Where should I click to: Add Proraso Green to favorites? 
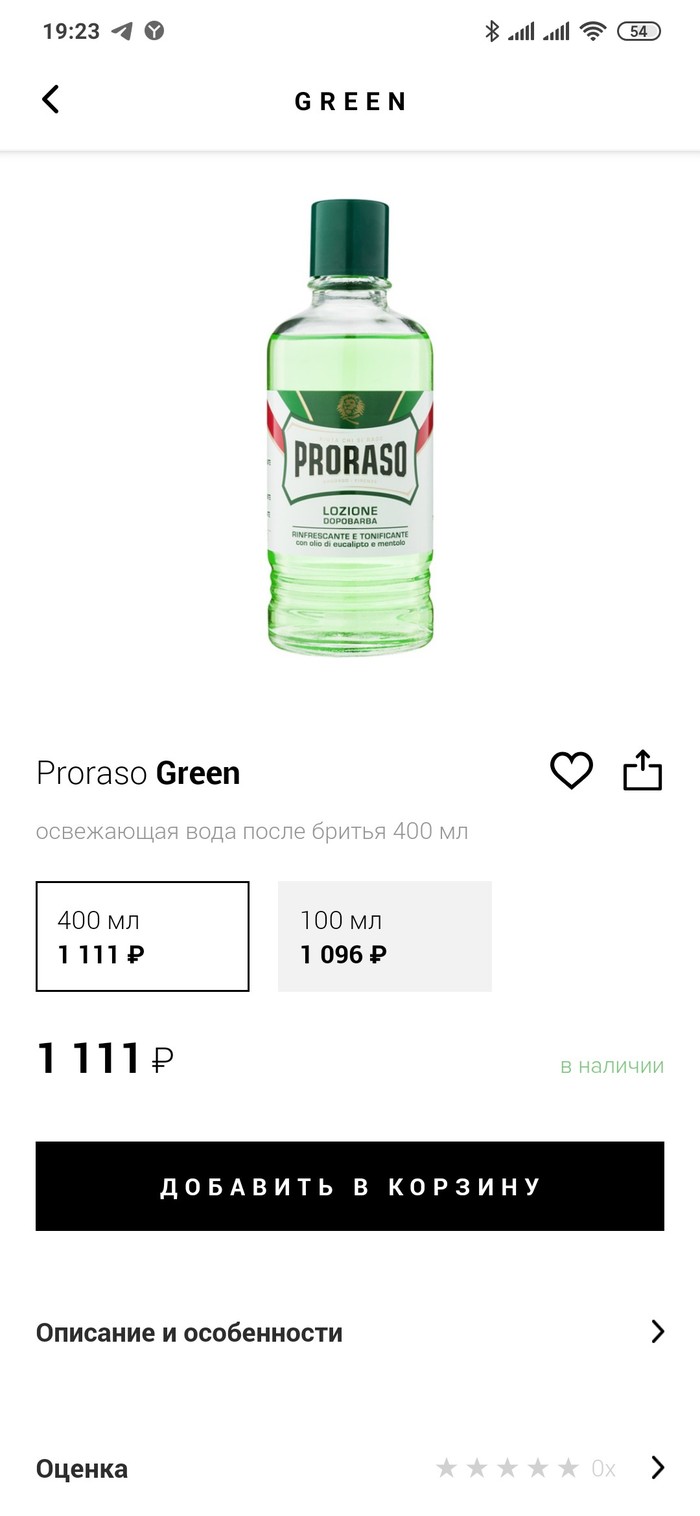click(x=571, y=771)
